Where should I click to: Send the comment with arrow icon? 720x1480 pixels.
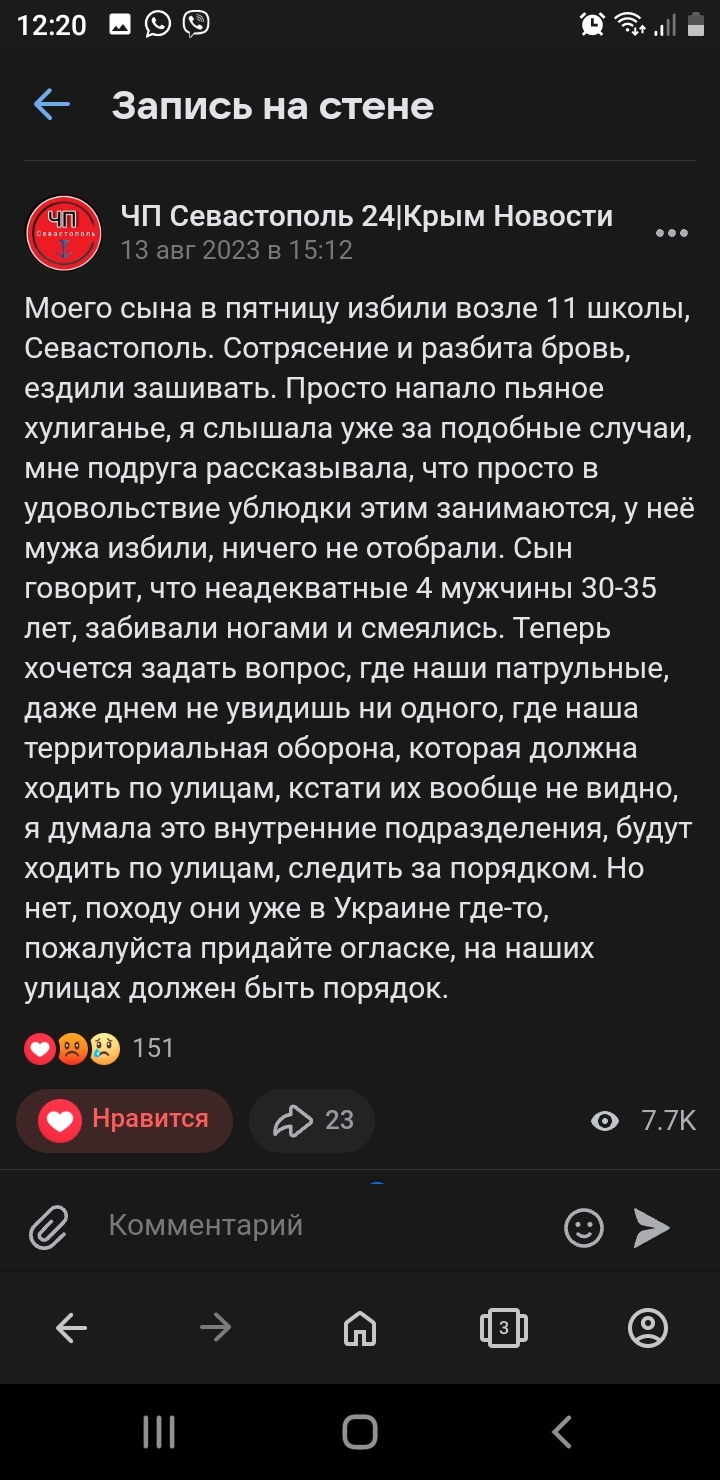pyautogui.click(x=652, y=1227)
